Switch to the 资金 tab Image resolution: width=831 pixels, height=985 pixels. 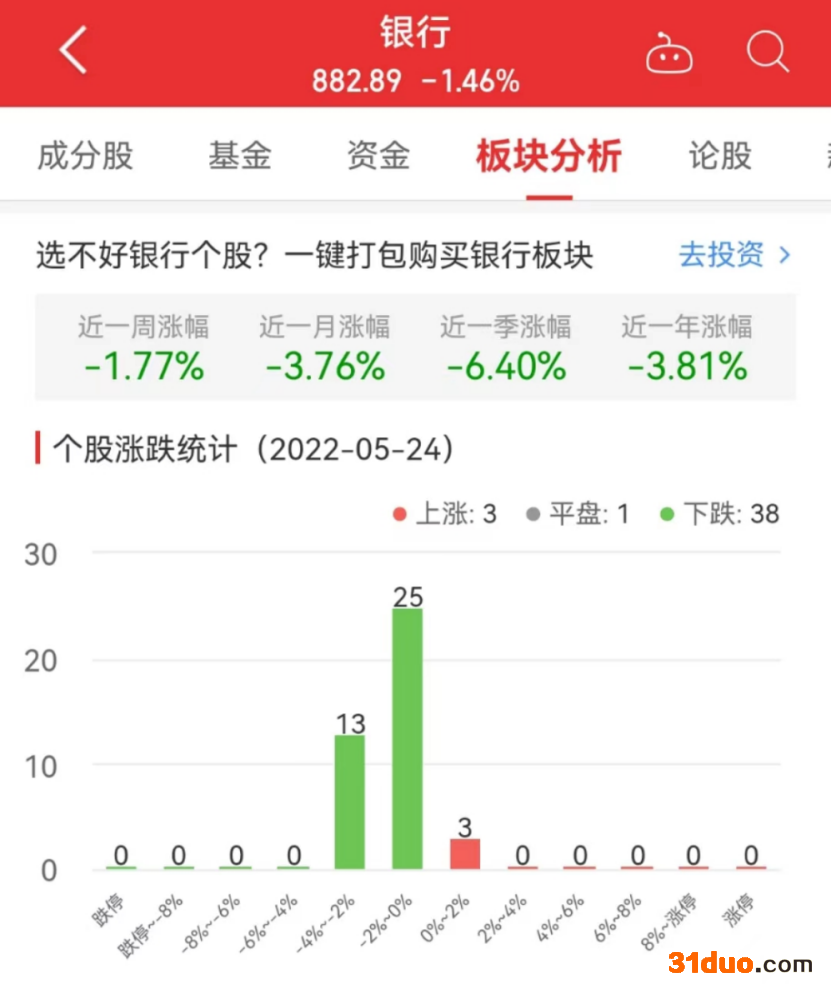tap(378, 156)
